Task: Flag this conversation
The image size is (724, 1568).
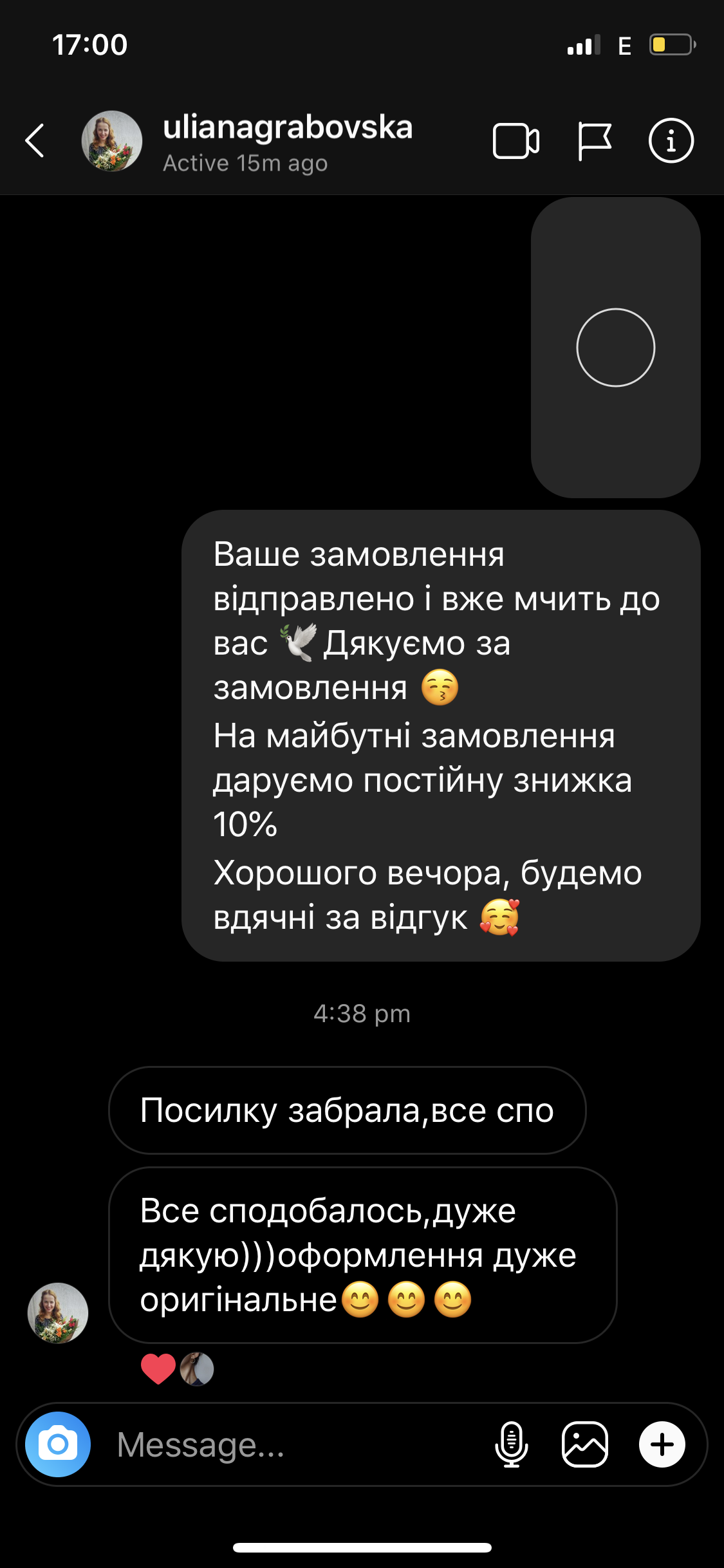Action: (x=593, y=140)
